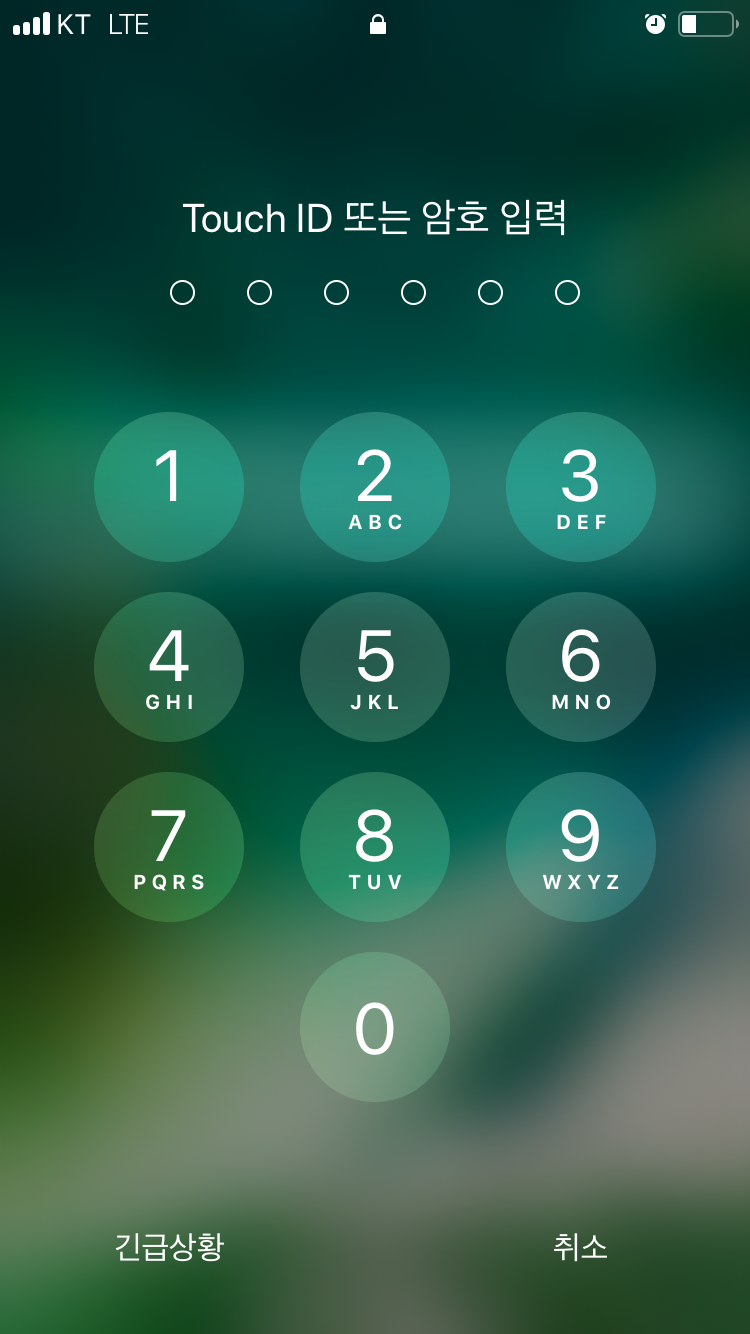750x1334 pixels.
Task: Enter digit 8 (TUV)
Action: 375,847
